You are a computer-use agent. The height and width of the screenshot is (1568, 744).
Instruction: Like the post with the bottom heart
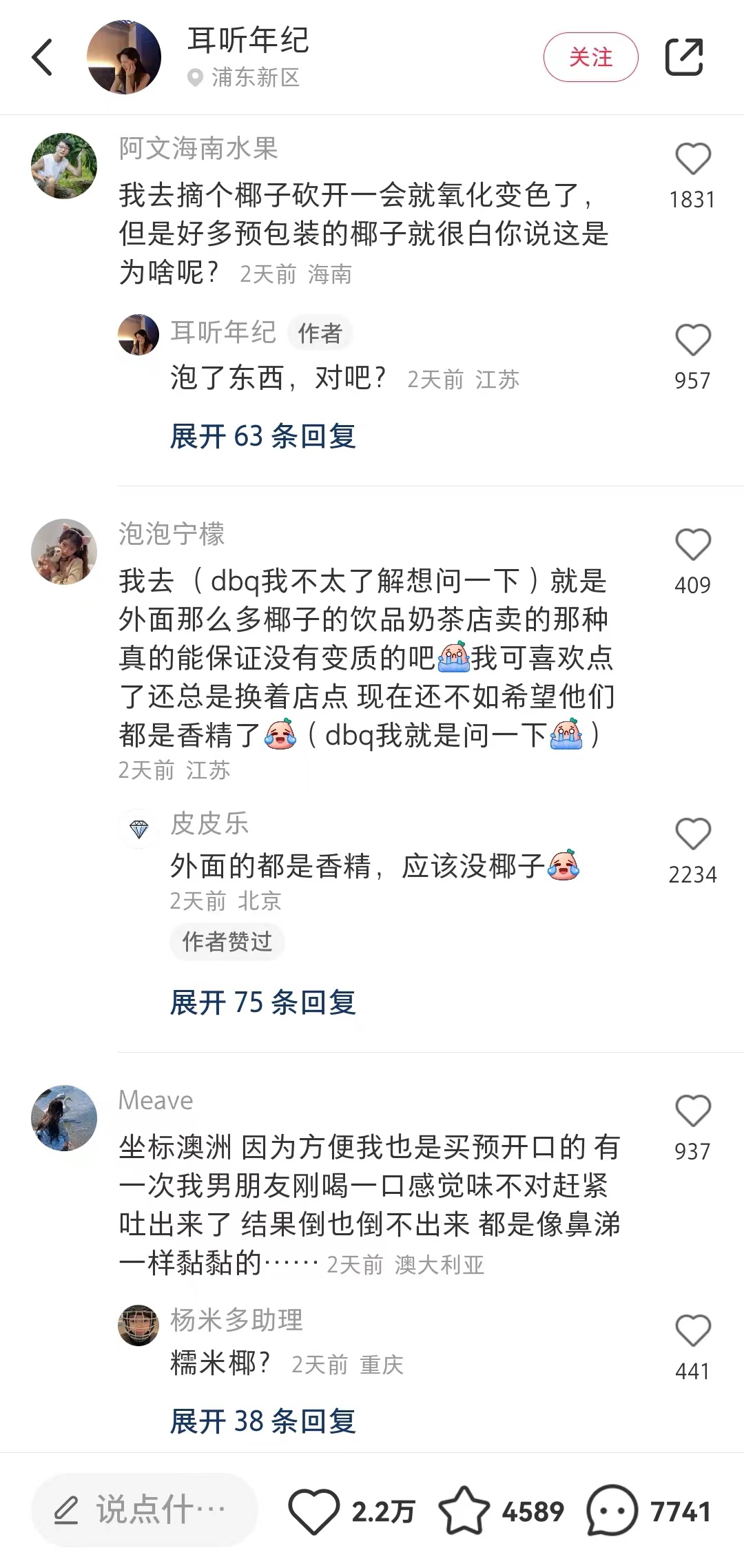313,1512
